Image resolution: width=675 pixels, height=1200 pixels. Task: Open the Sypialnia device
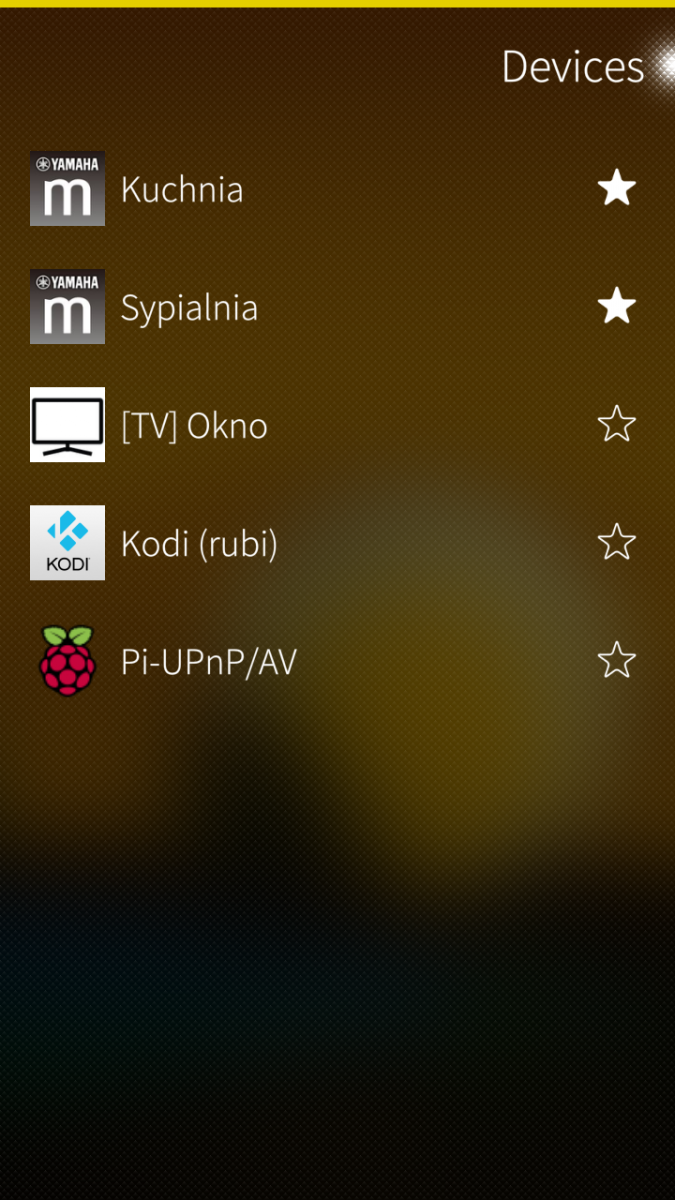coord(189,307)
